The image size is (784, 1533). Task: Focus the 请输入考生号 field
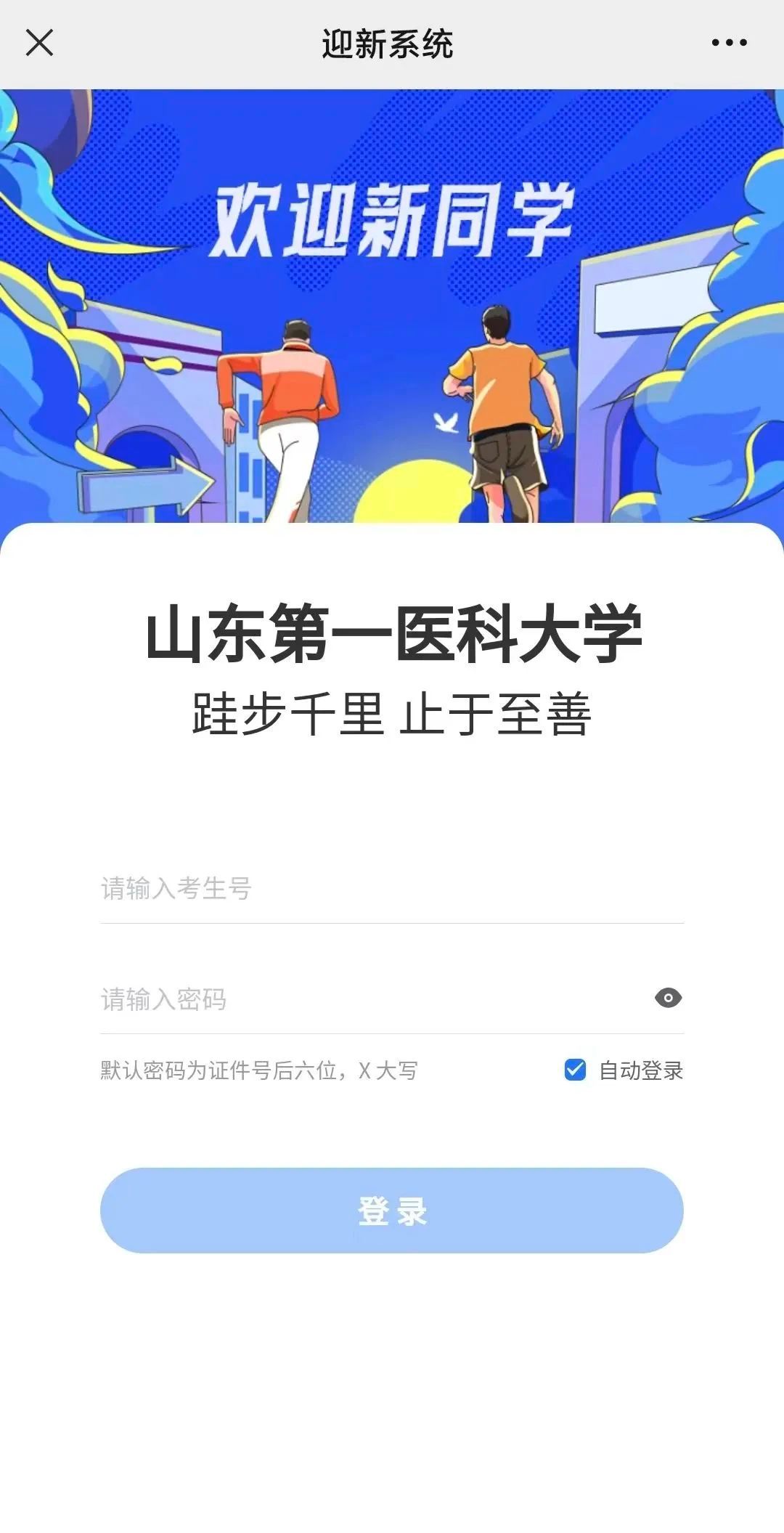[x=392, y=889]
